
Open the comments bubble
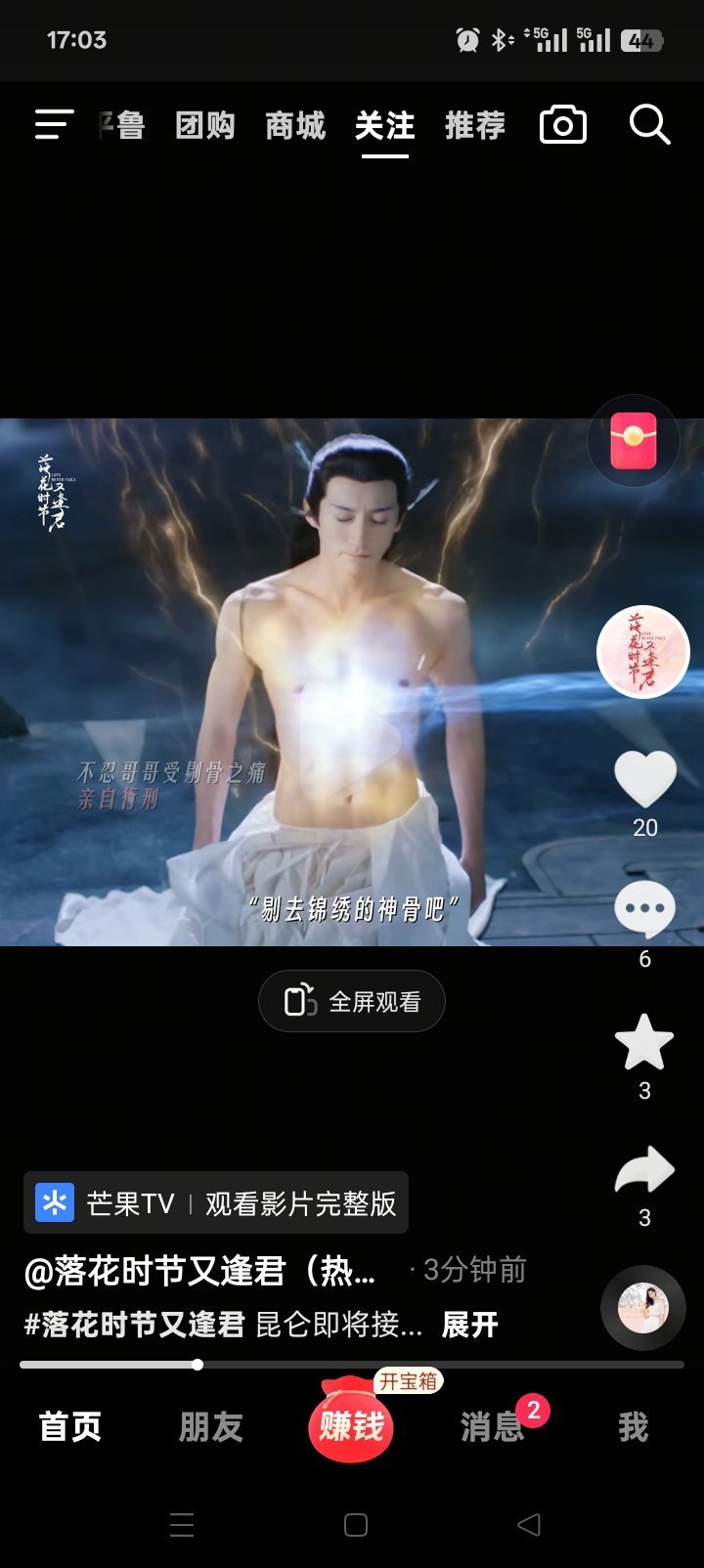[x=644, y=909]
